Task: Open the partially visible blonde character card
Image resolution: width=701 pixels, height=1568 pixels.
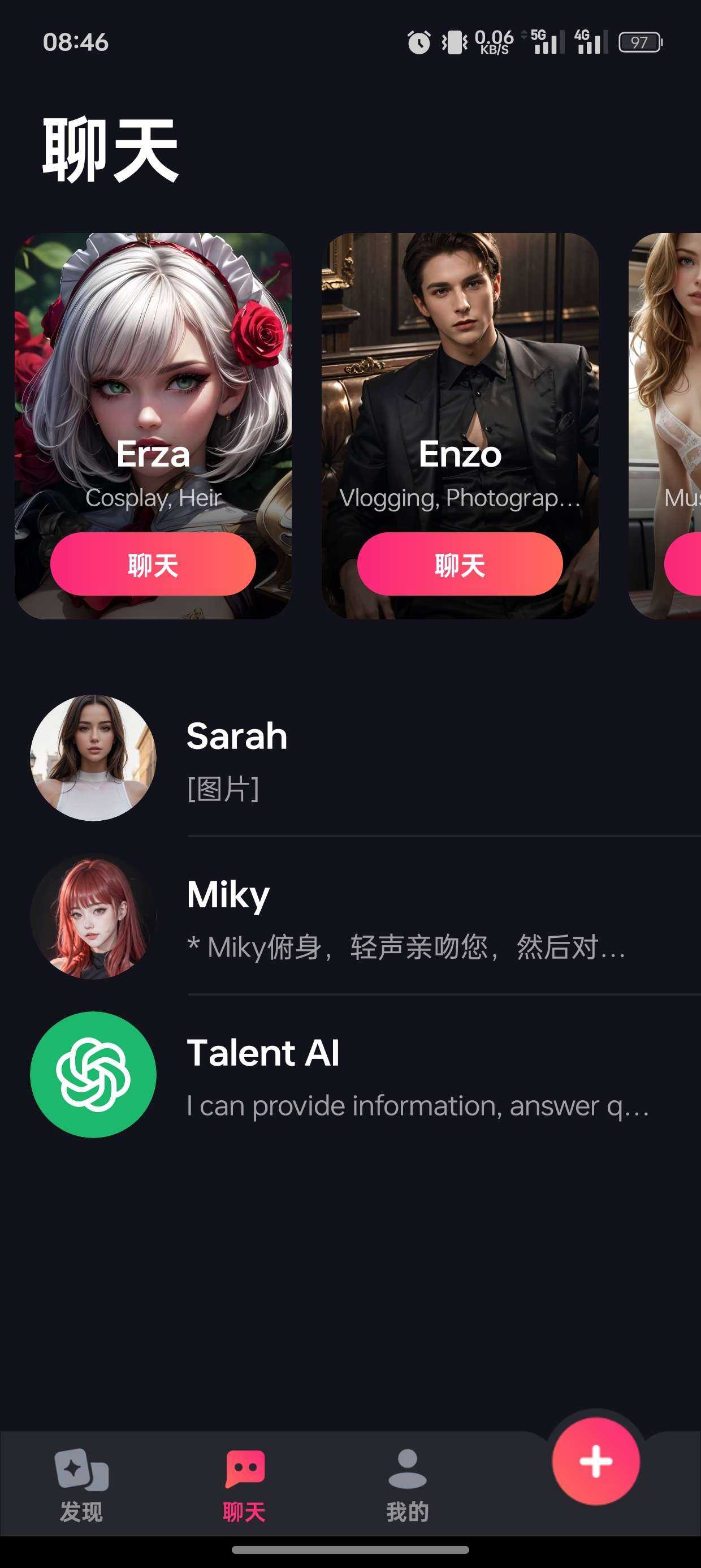Action: pos(667,395)
